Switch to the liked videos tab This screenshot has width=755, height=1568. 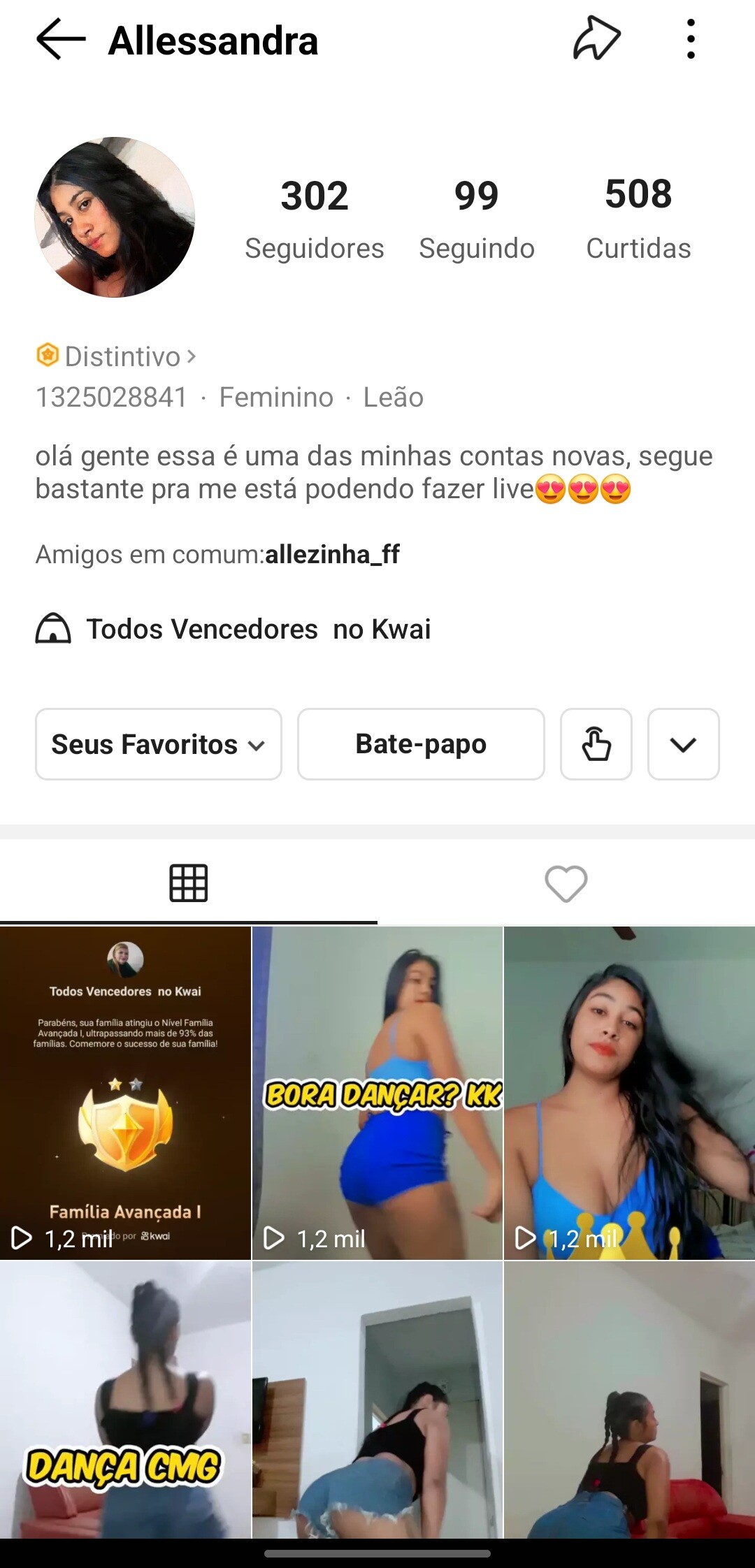click(x=566, y=883)
